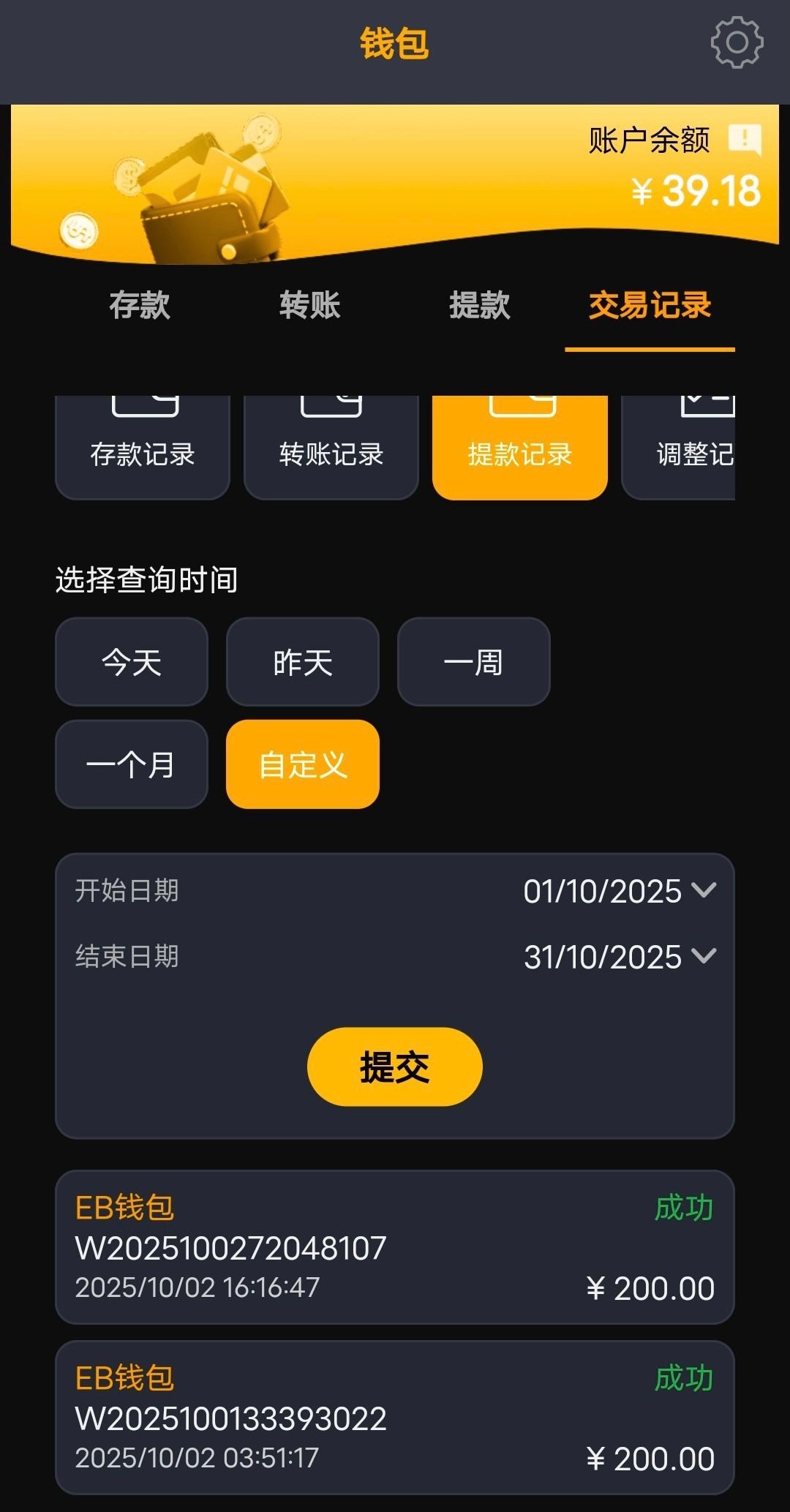Open withdrawal record W2025100133393022
790x1512 pixels.
tap(395, 1418)
